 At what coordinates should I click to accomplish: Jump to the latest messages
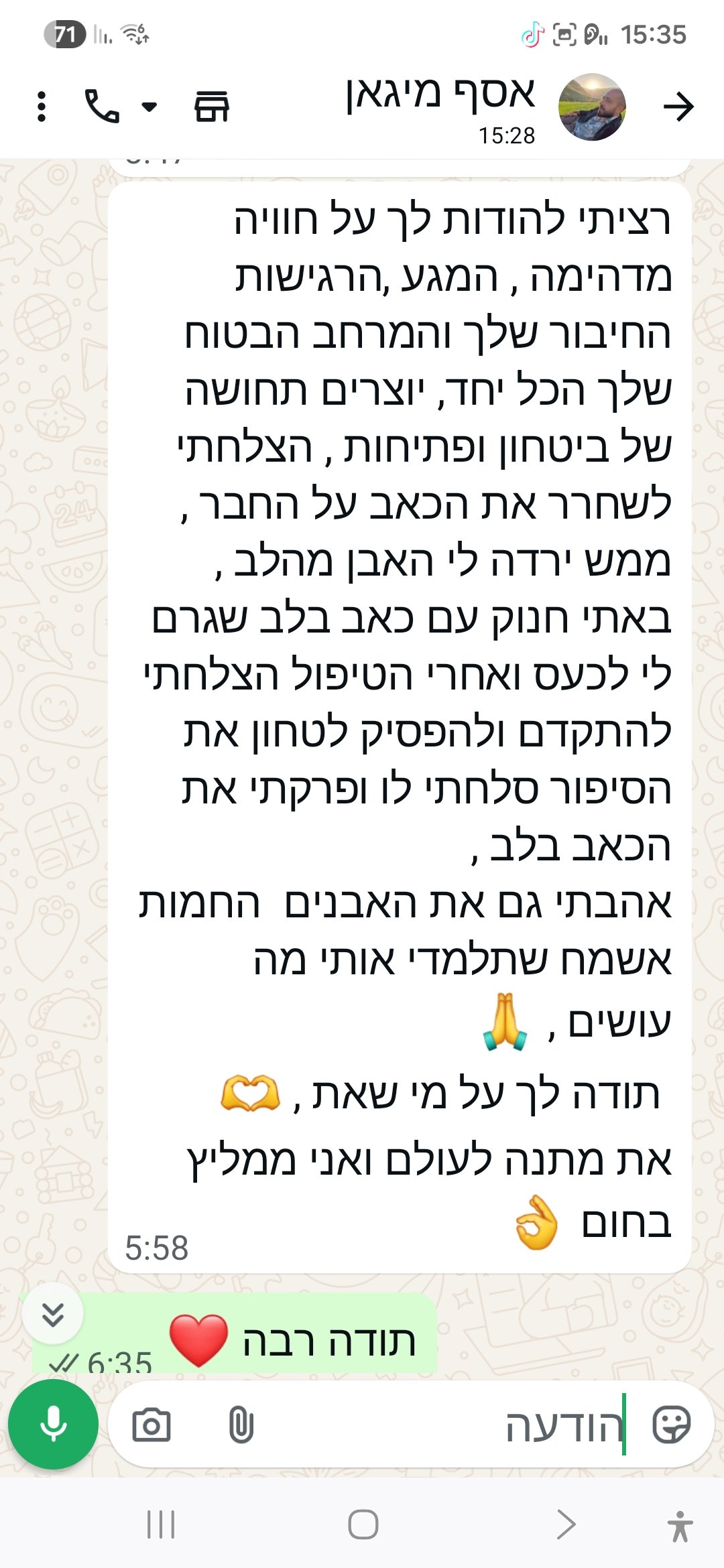pyautogui.click(x=53, y=1314)
